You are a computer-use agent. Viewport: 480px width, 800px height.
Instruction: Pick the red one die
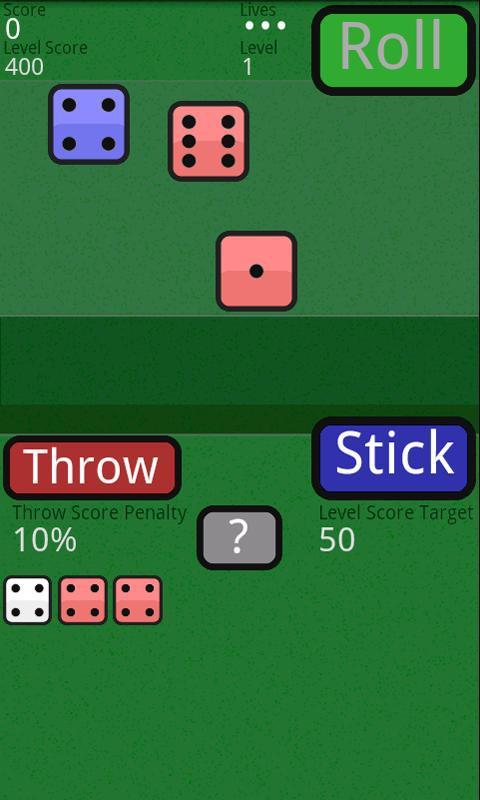256,271
